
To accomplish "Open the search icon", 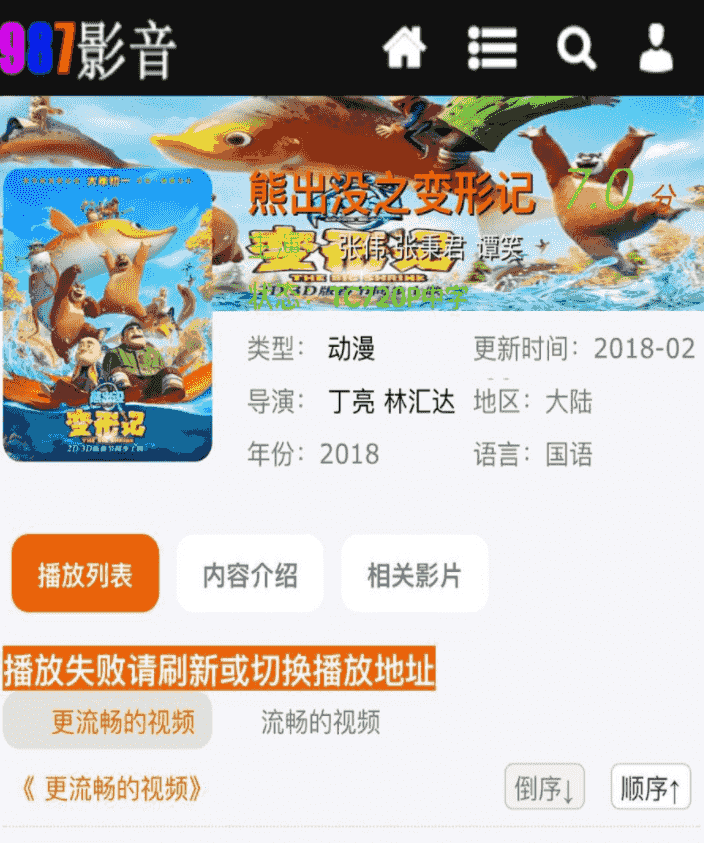I will pyautogui.click(x=577, y=47).
